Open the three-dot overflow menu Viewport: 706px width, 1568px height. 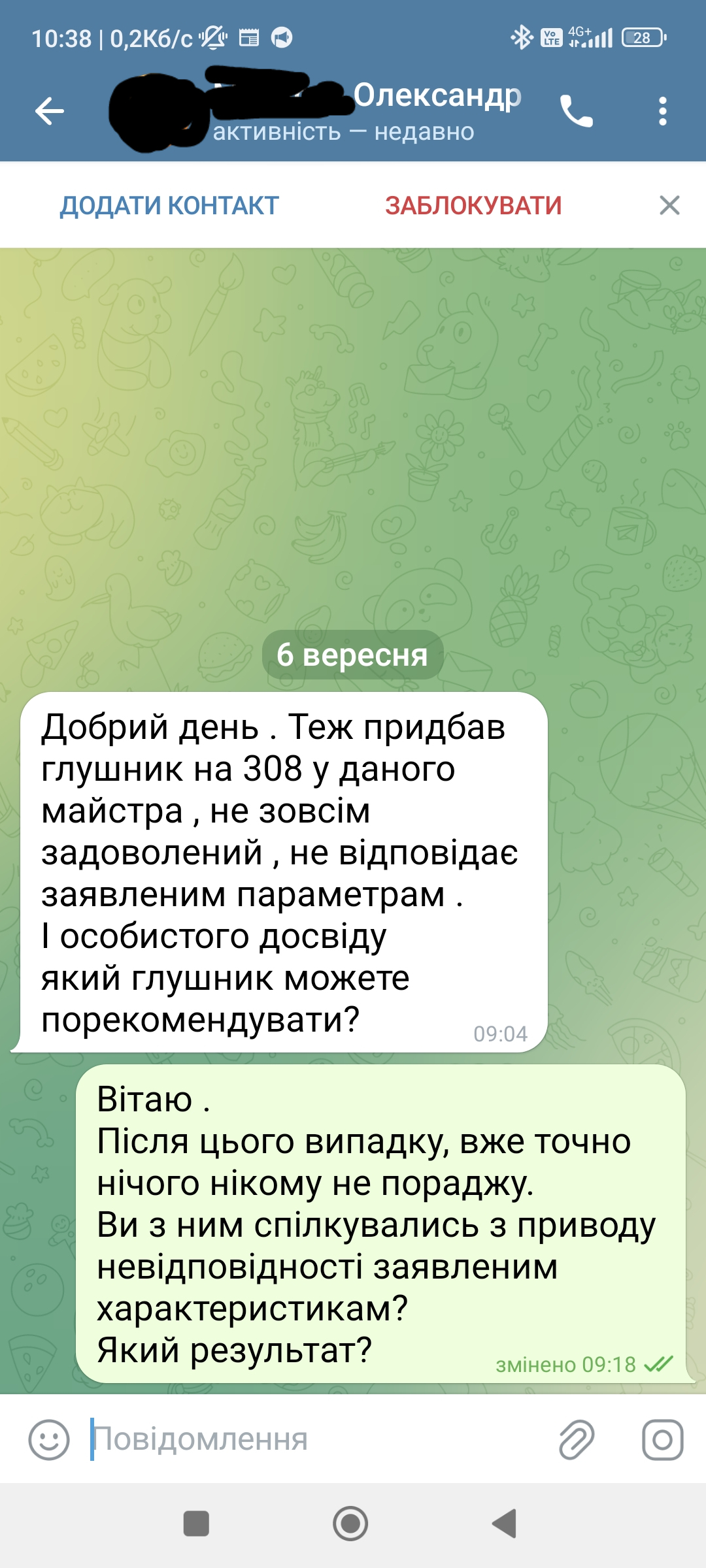pos(662,111)
